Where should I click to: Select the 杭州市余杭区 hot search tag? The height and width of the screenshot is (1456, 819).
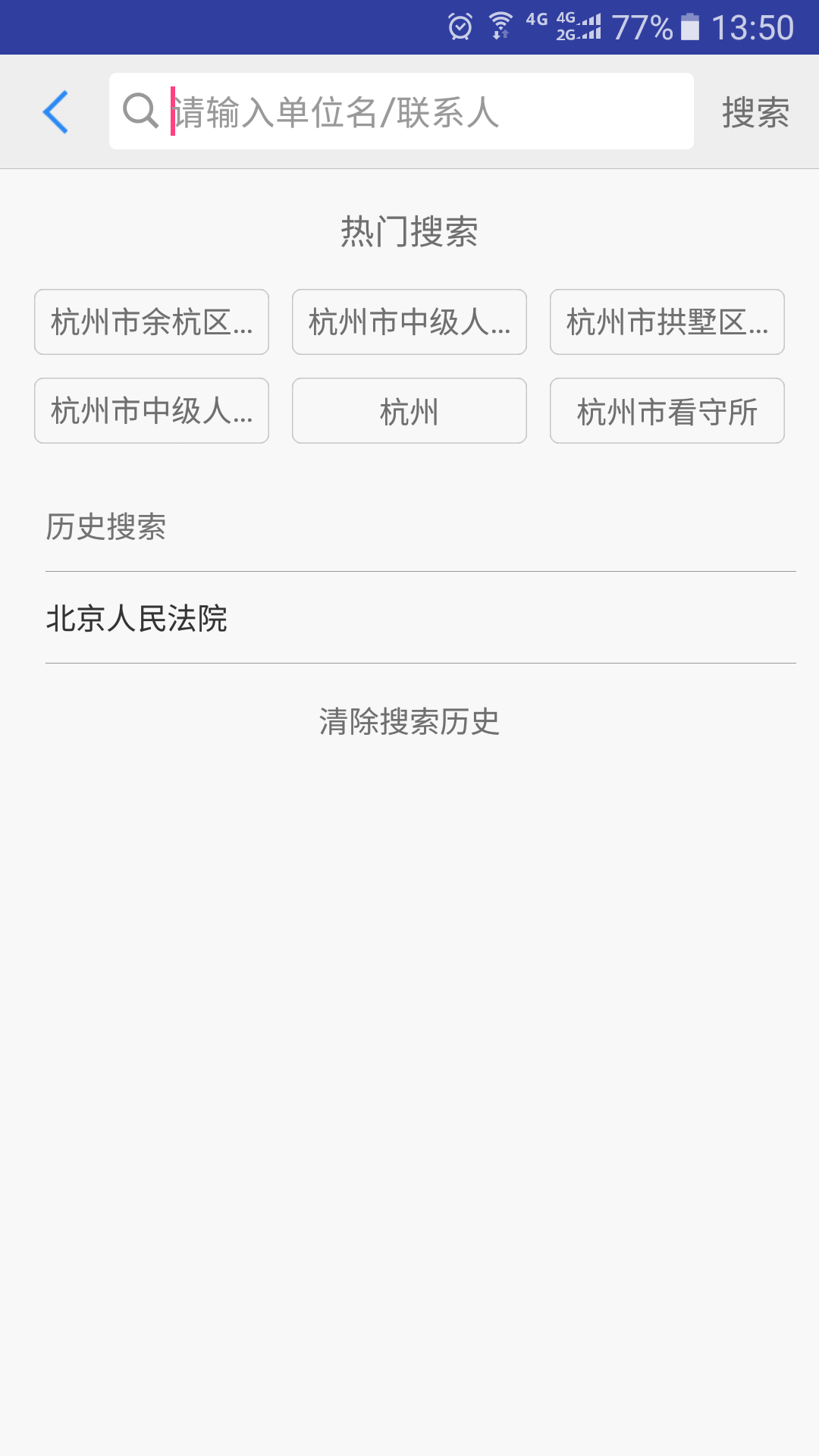150,322
